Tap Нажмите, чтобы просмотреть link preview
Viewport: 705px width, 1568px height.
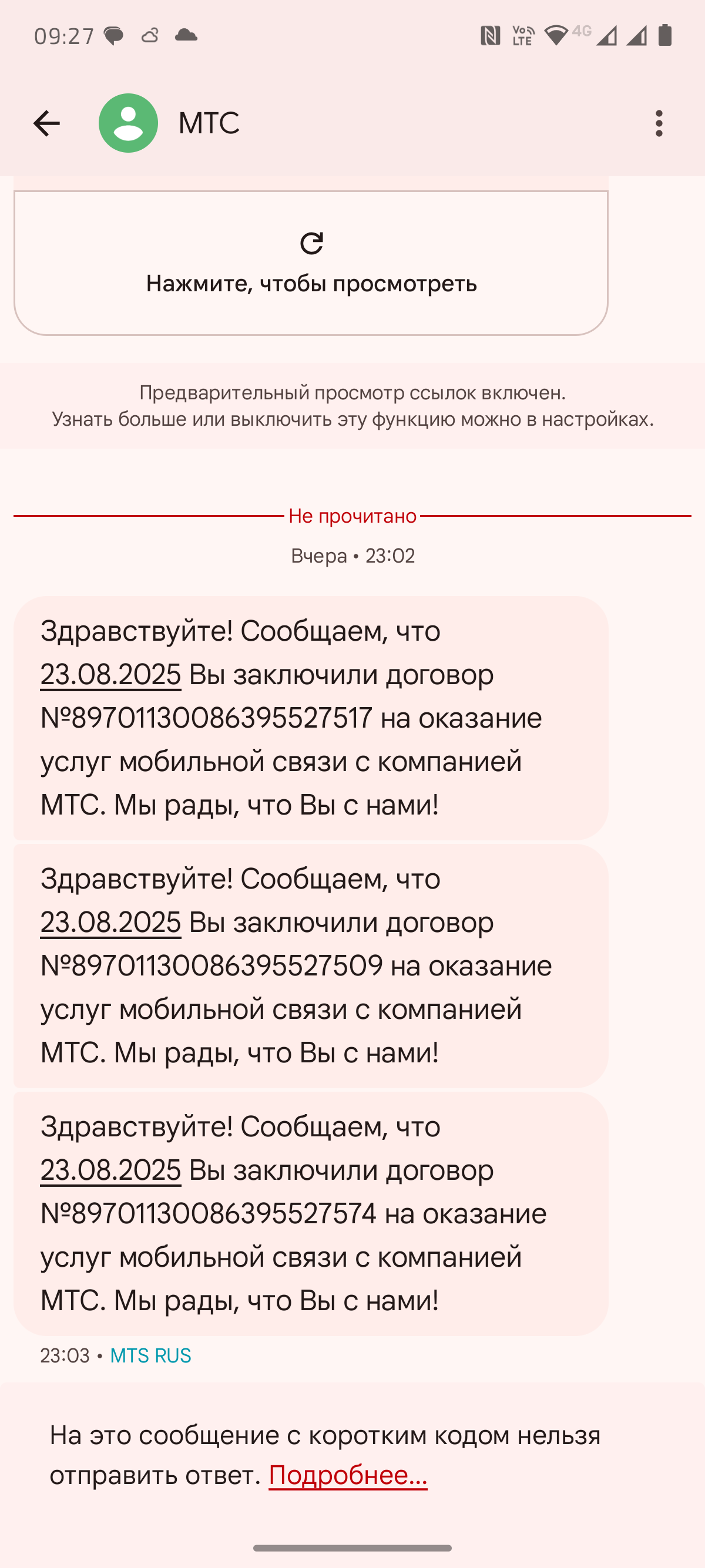[x=311, y=264]
